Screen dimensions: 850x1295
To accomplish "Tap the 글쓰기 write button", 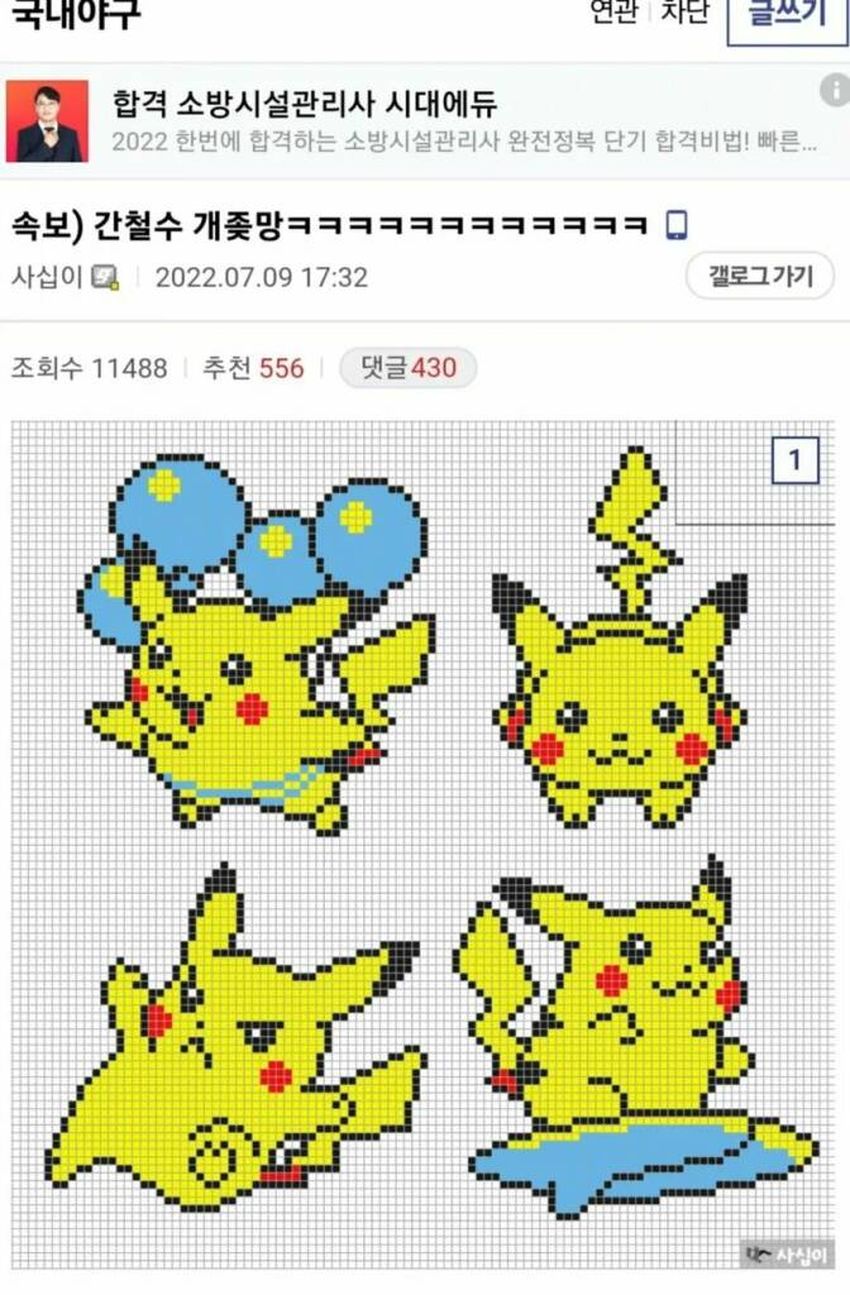I will [x=786, y=16].
